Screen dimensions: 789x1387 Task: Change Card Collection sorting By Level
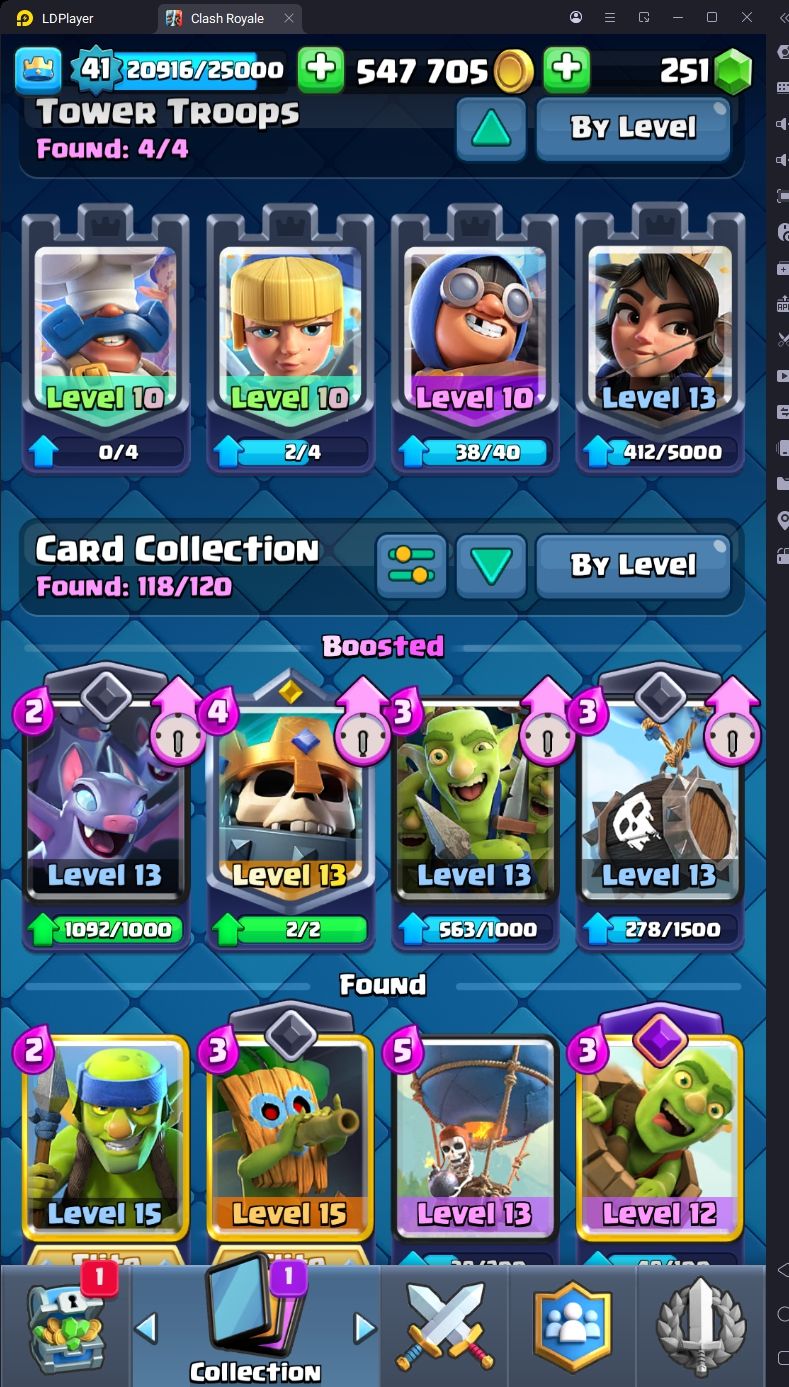tap(633, 566)
